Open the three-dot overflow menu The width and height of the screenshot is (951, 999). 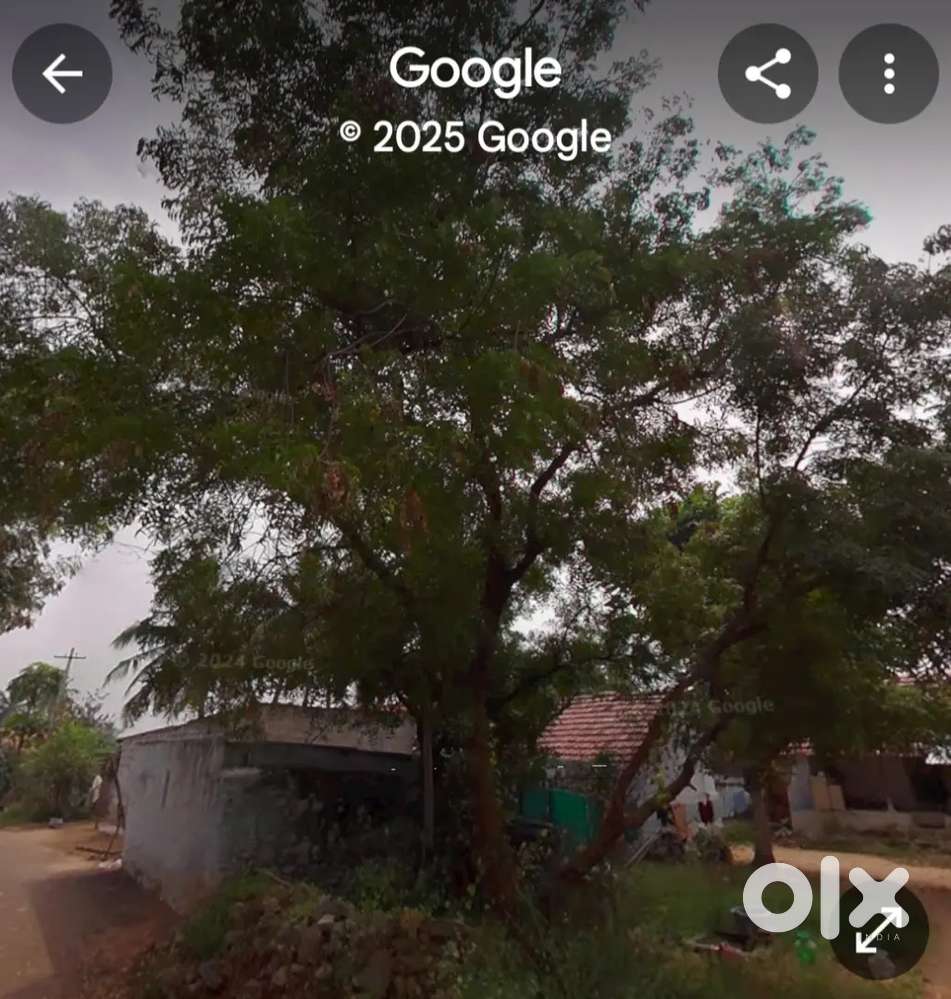(888, 74)
